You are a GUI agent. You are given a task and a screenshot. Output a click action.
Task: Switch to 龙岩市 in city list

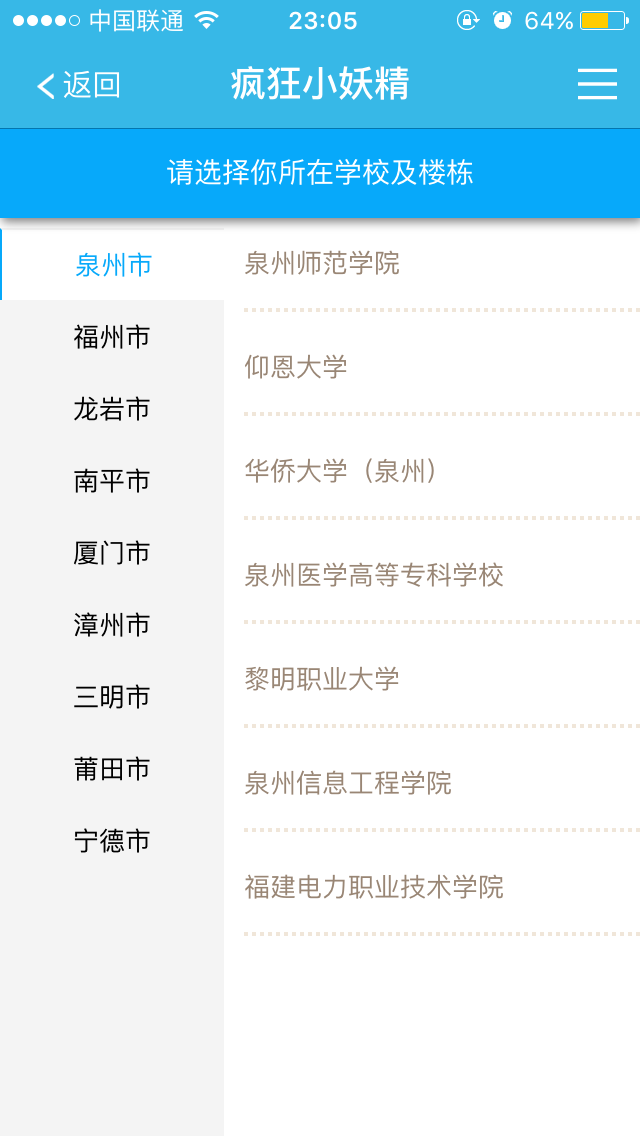pos(112,409)
